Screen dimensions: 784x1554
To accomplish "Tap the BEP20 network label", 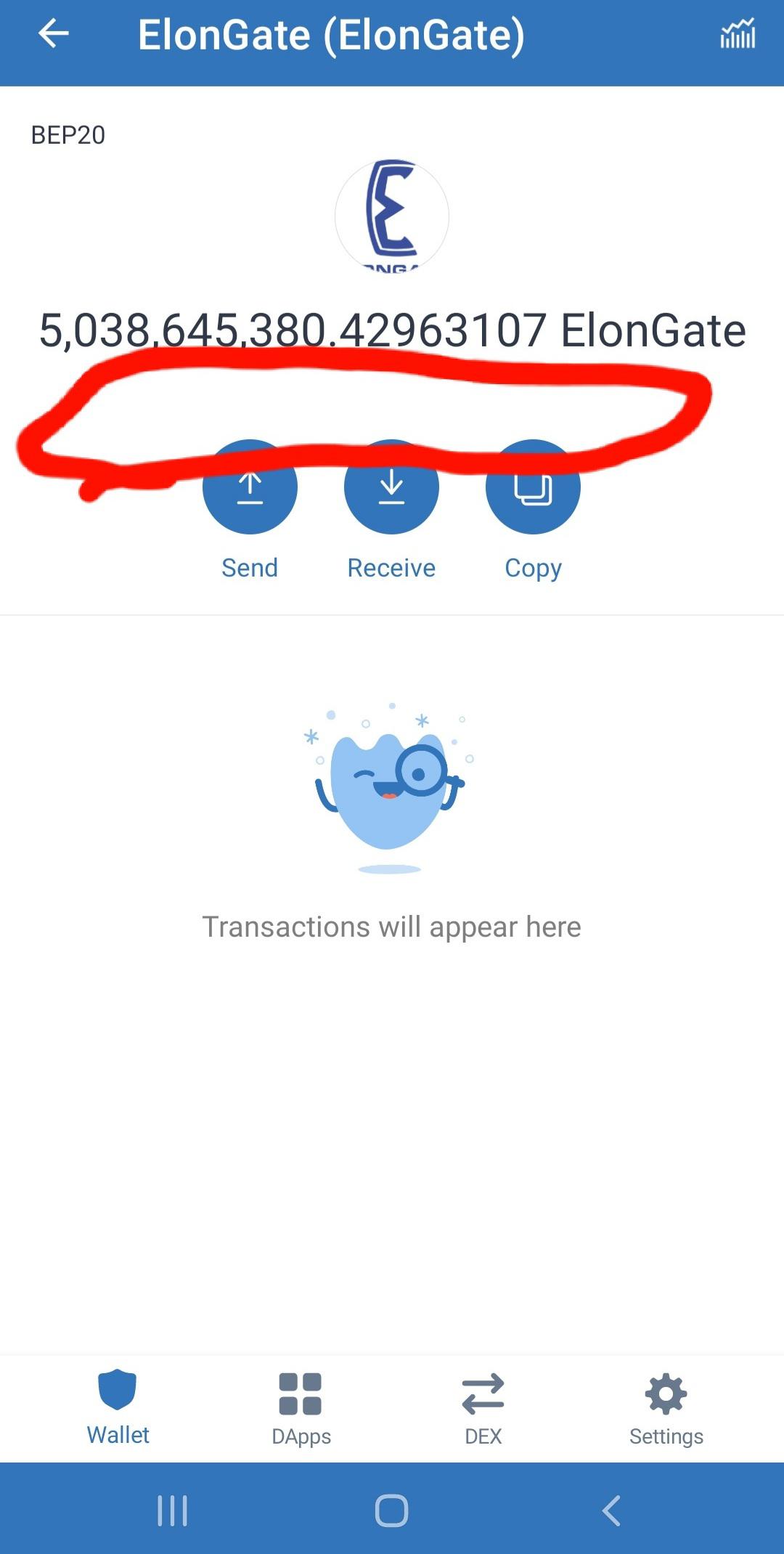I will click(x=69, y=134).
